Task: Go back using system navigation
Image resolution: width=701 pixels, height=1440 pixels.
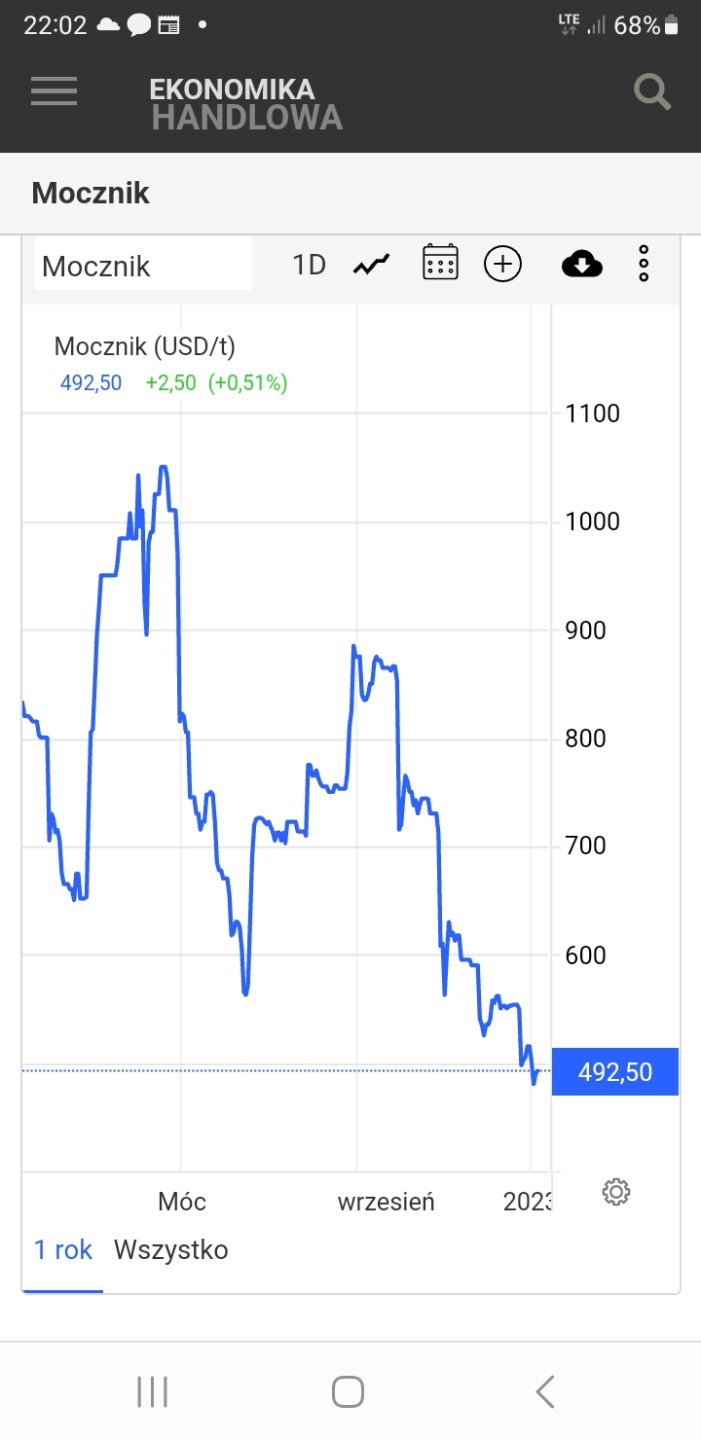Action: coord(545,1391)
